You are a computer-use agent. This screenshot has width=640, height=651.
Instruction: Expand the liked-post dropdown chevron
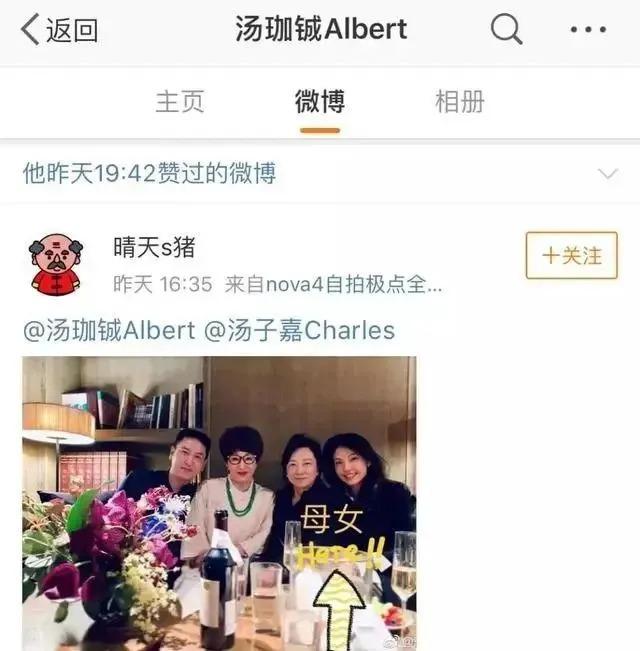tap(607, 174)
